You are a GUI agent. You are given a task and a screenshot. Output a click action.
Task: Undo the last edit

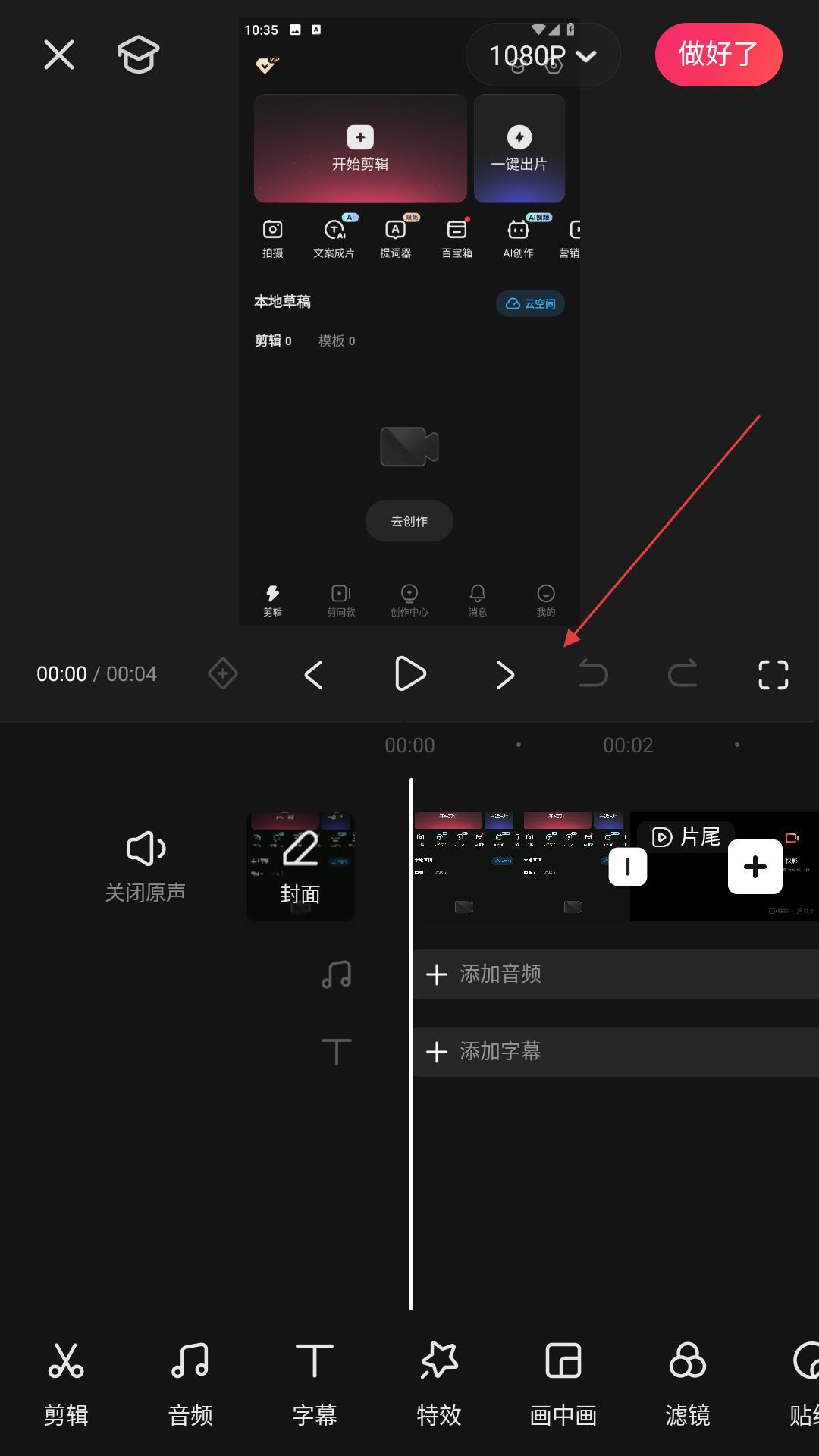tap(593, 673)
